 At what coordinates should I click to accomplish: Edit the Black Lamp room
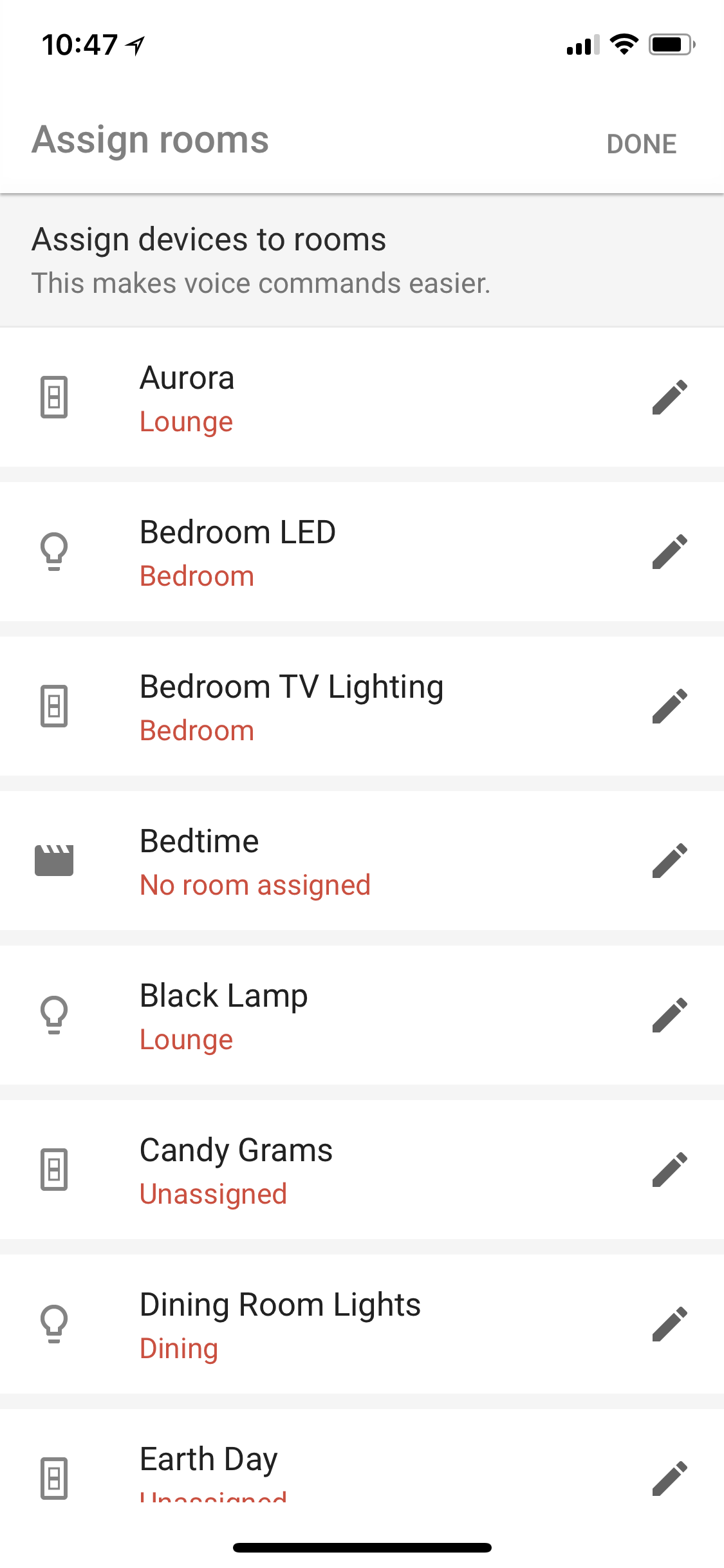[669, 1015]
